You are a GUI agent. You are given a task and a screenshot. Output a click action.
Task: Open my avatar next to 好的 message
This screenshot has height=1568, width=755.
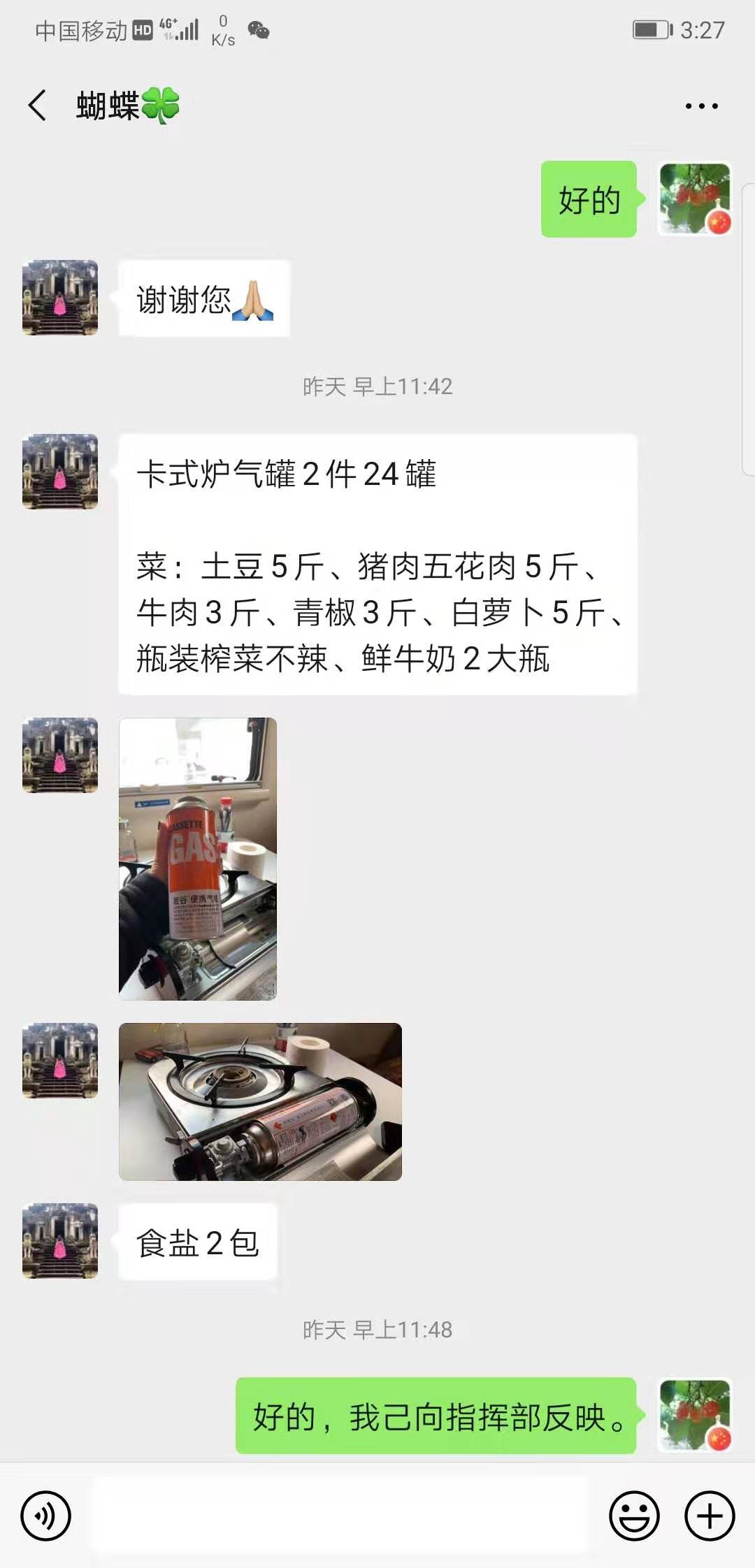(695, 200)
